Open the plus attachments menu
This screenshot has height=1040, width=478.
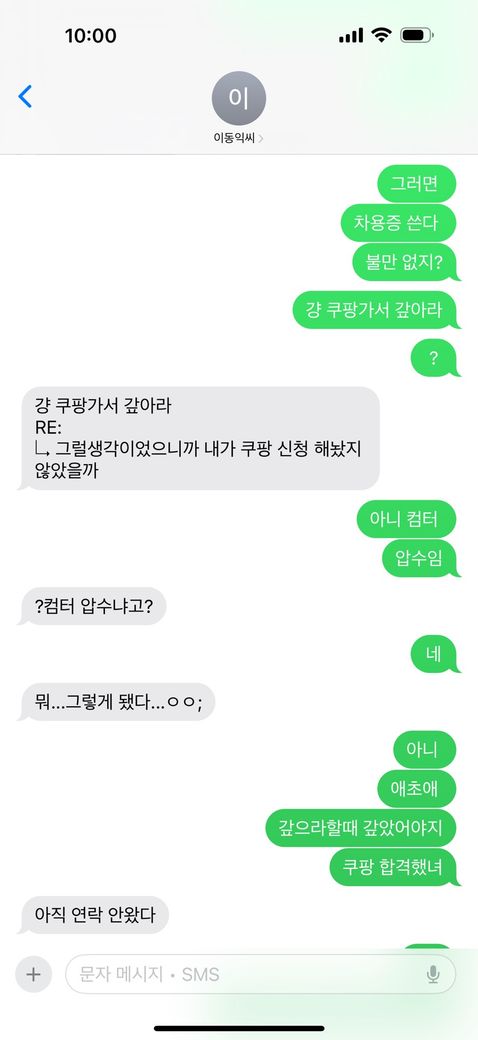33,974
